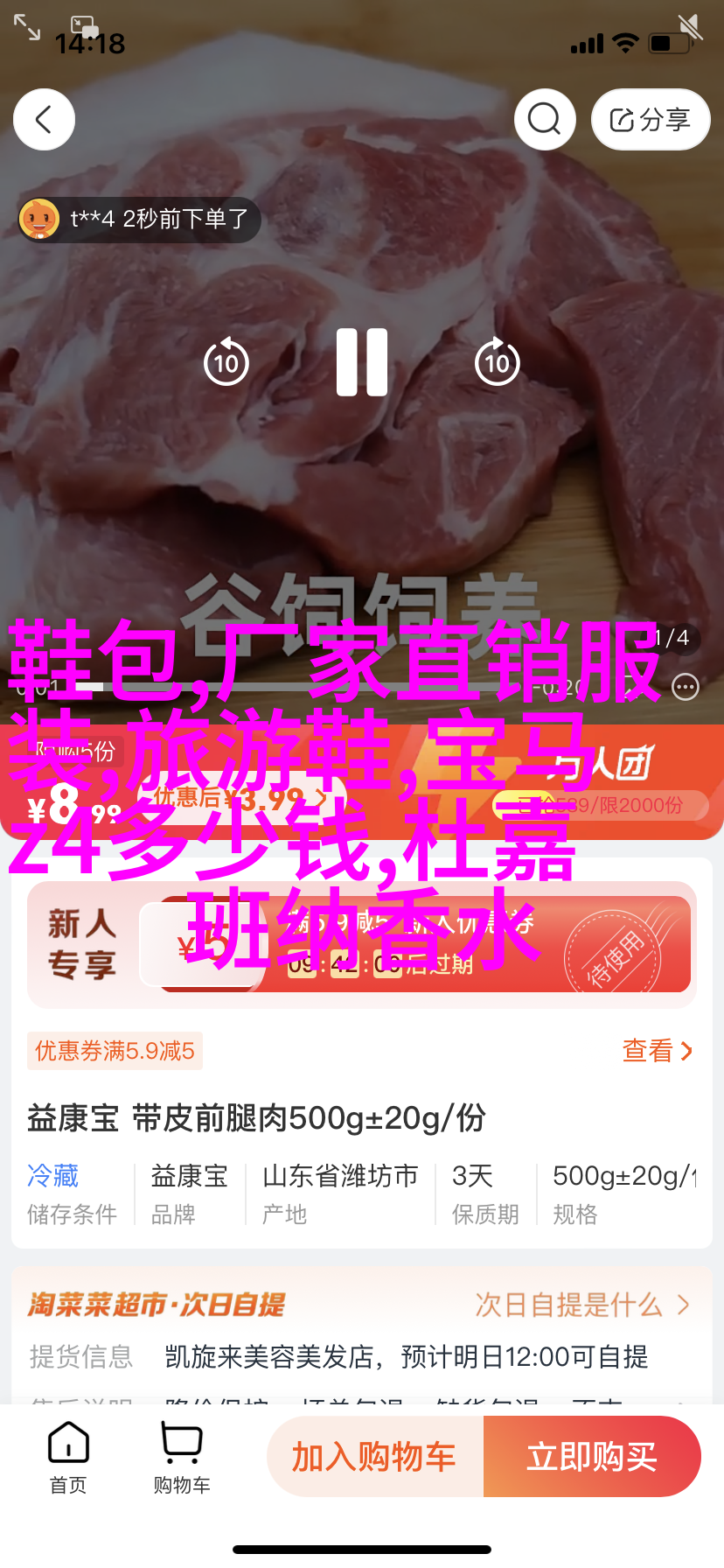Add item with 加入购物车
The width and height of the screenshot is (724, 1568).
(374, 1457)
